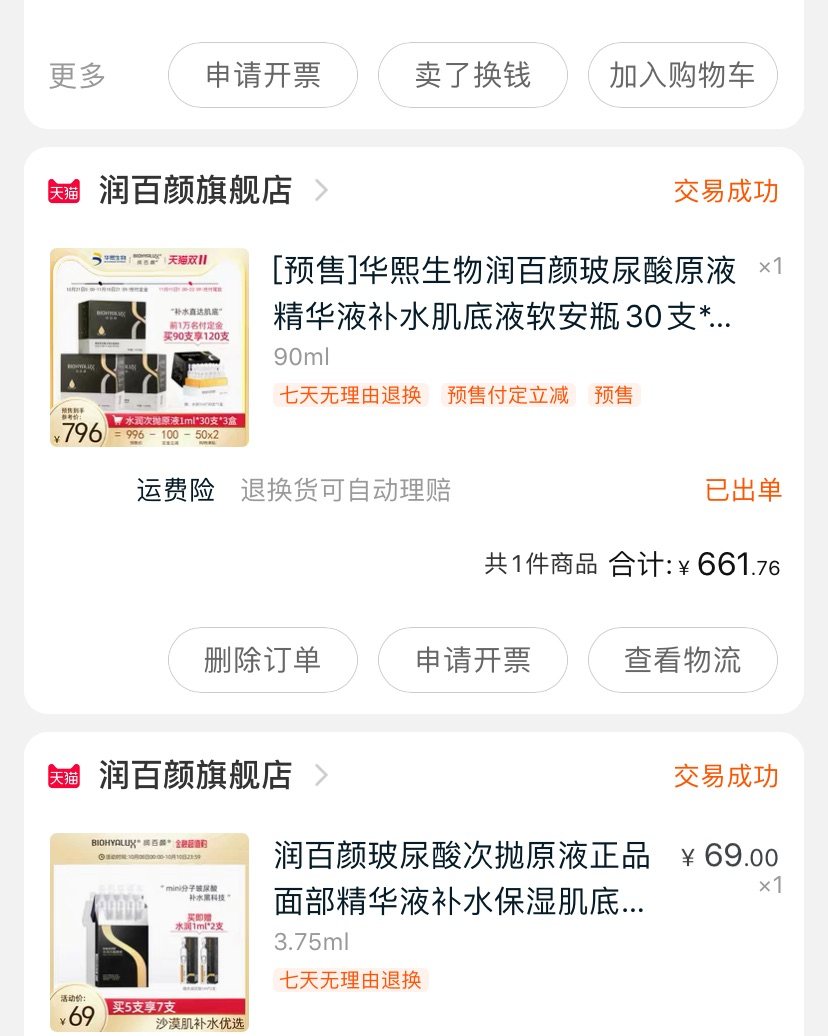
Task: Click 删除订单 on the first order
Action: point(262,660)
